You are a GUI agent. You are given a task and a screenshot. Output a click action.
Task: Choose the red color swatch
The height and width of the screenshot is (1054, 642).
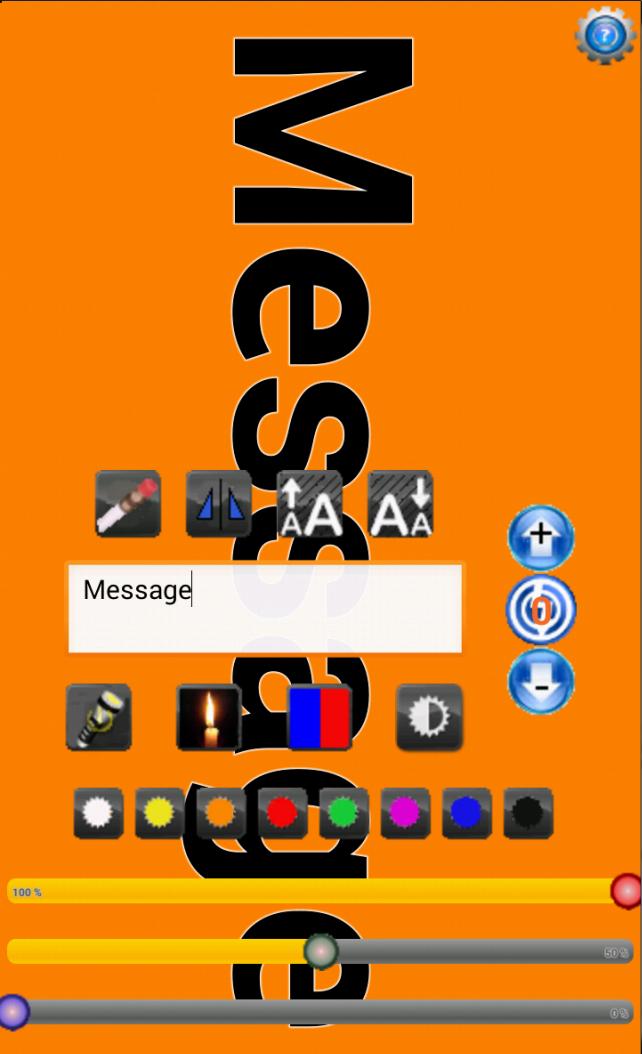pos(283,813)
